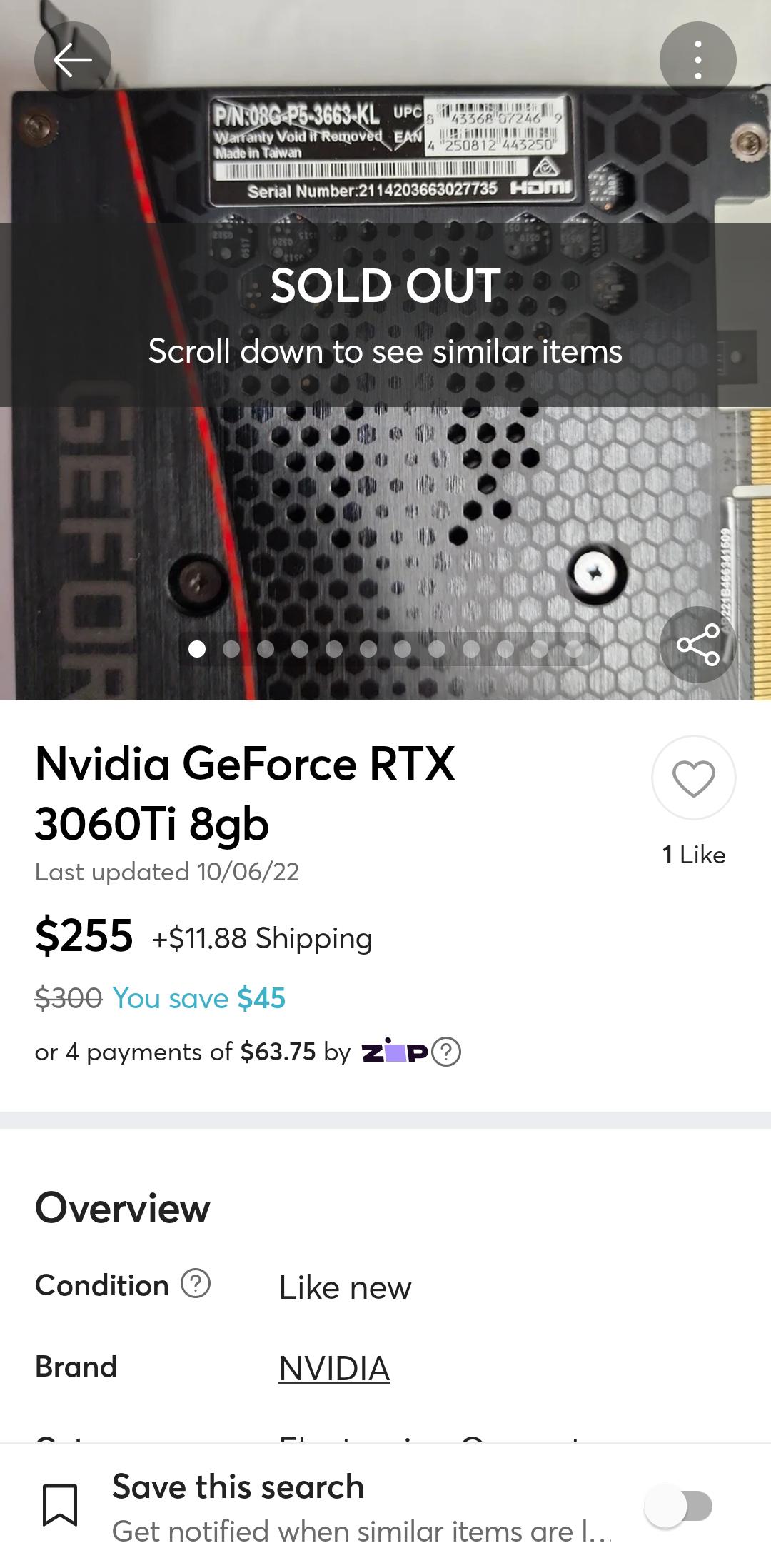Tap You save $45 text

[x=201, y=997]
